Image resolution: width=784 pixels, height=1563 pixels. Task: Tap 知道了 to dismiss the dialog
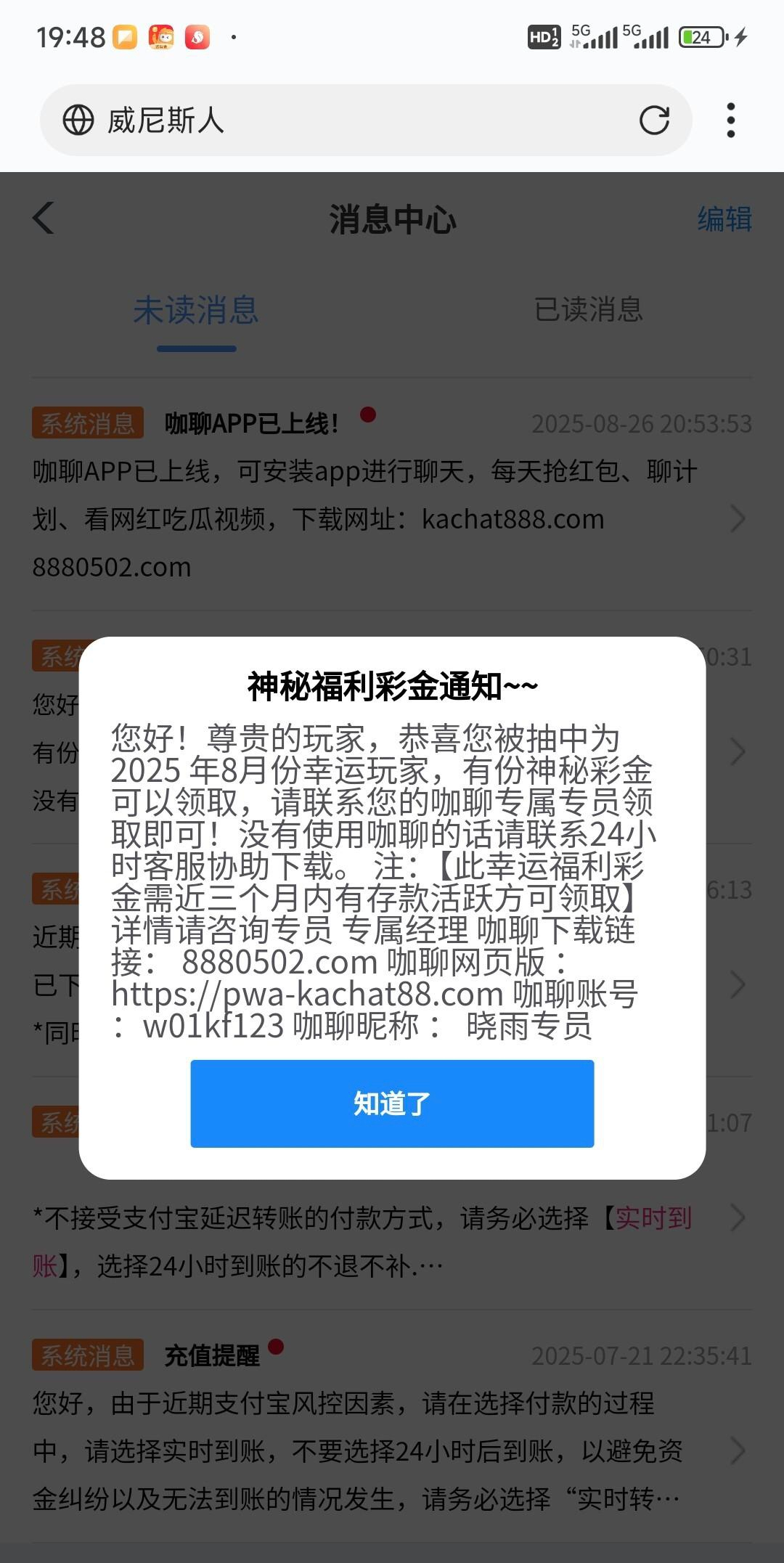[392, 1103]
